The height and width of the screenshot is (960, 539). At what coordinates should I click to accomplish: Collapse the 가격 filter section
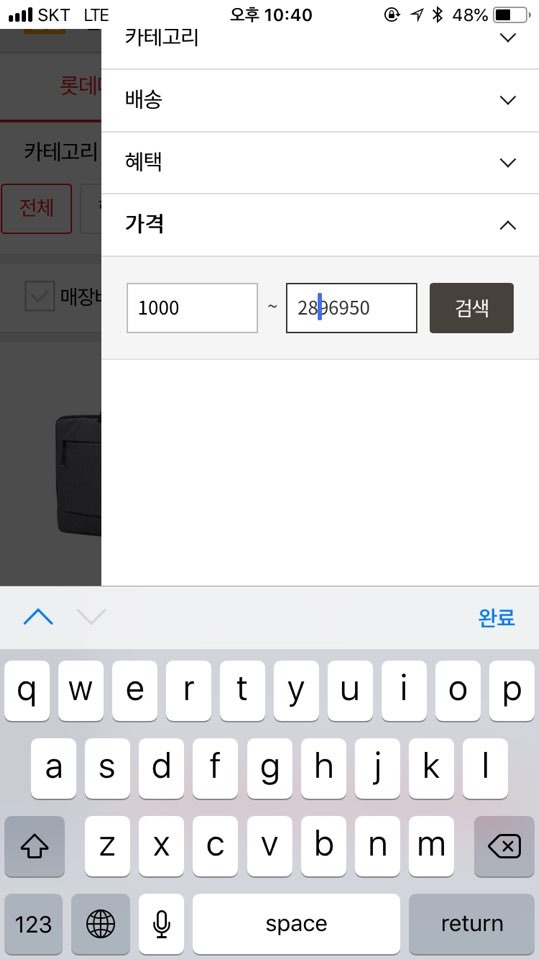320,225
